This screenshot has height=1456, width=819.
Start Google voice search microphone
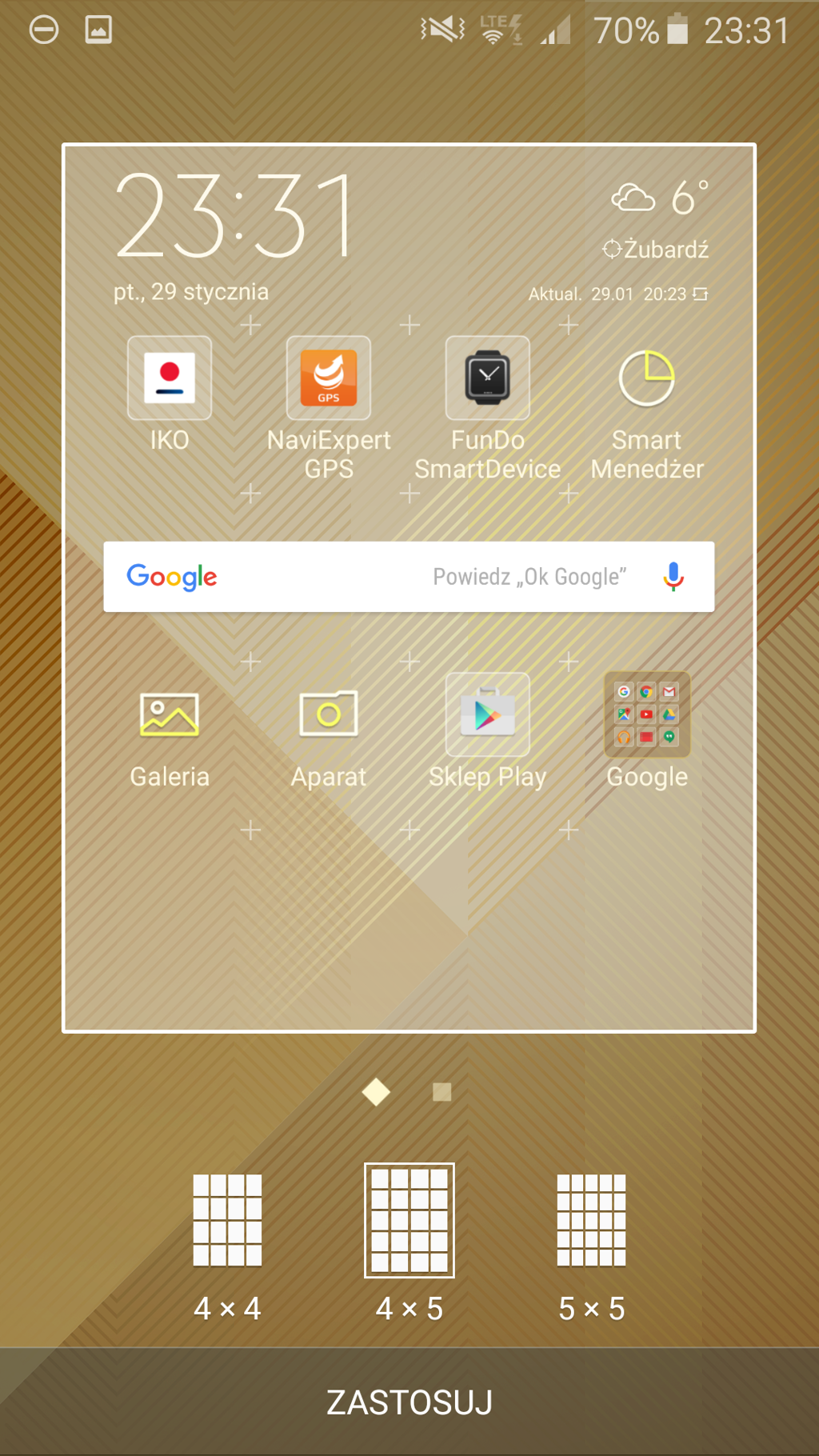pyautogui.click(x=673, y=577)
